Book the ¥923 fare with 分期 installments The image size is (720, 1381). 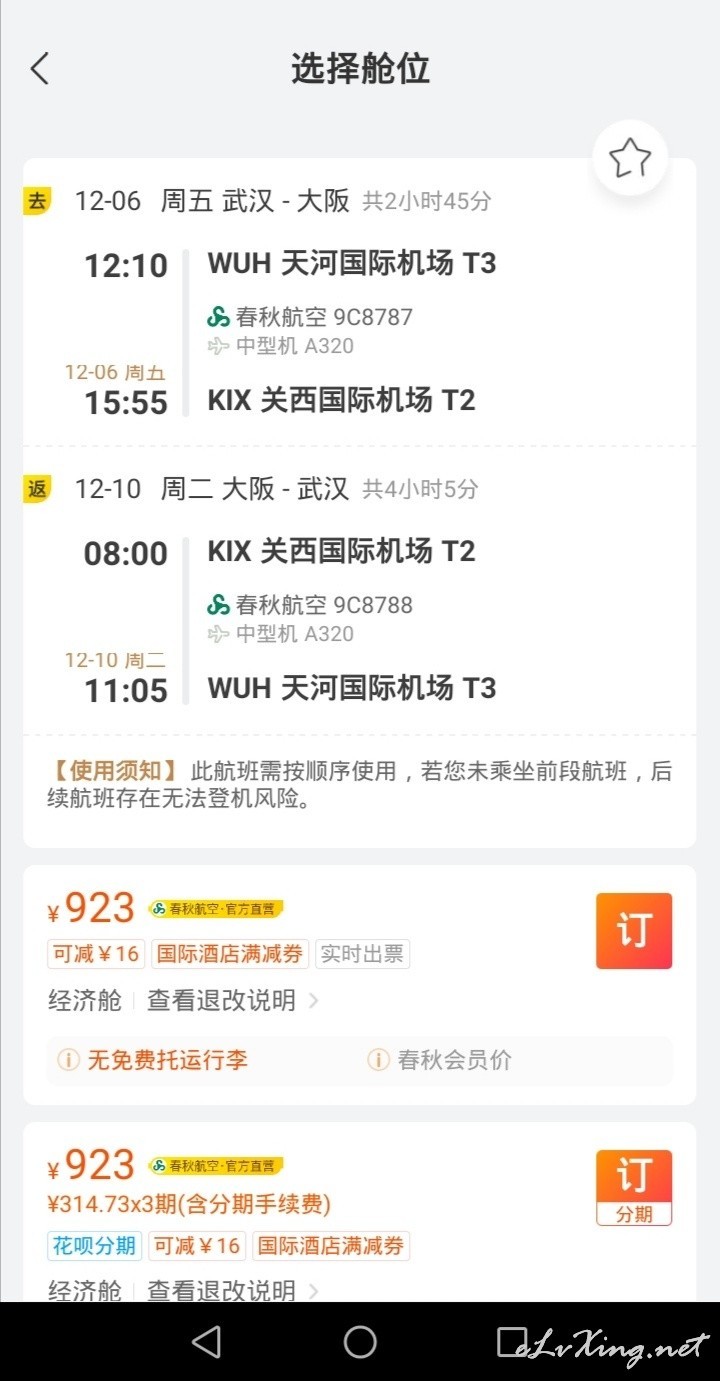pos(634,1188)
